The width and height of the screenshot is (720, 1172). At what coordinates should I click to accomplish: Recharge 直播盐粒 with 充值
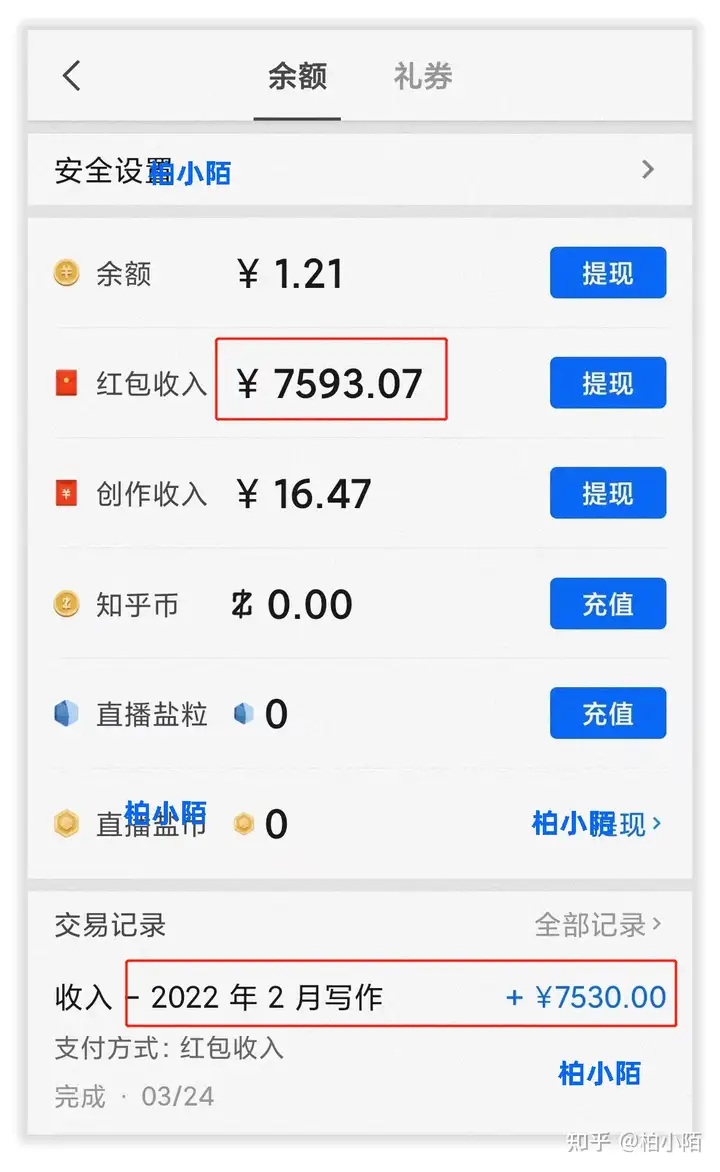607,713
